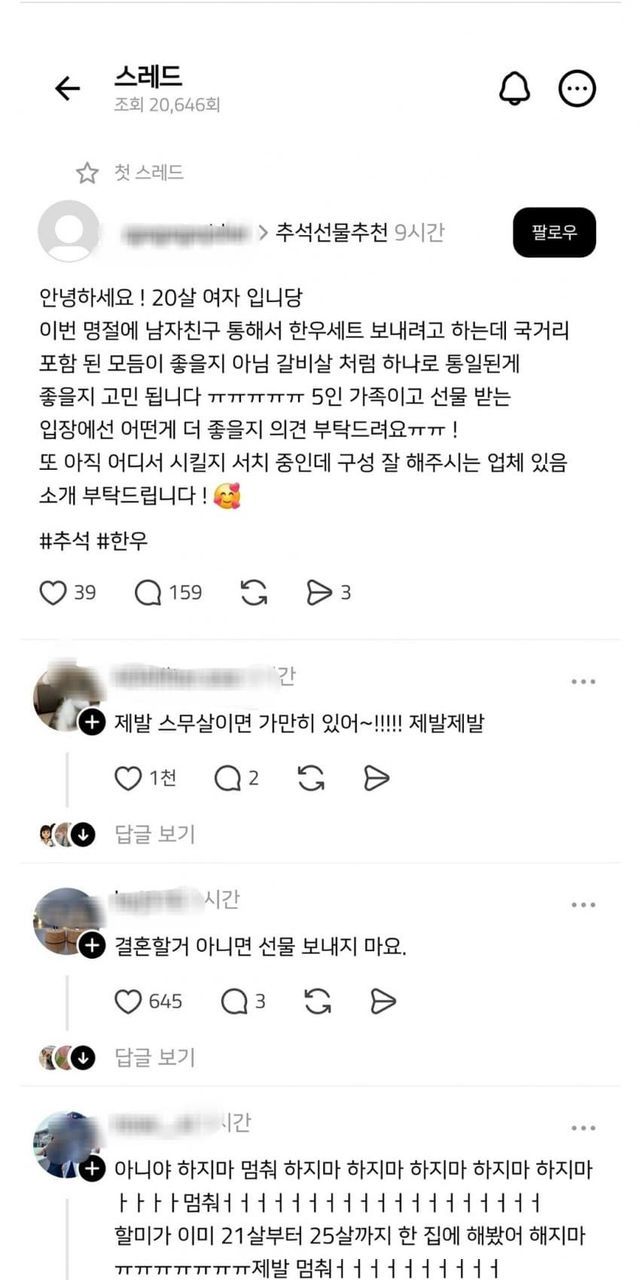Repost the "결혼할거 아니면" comment
The image size is (640, 1280).
tap(317, 1001)
